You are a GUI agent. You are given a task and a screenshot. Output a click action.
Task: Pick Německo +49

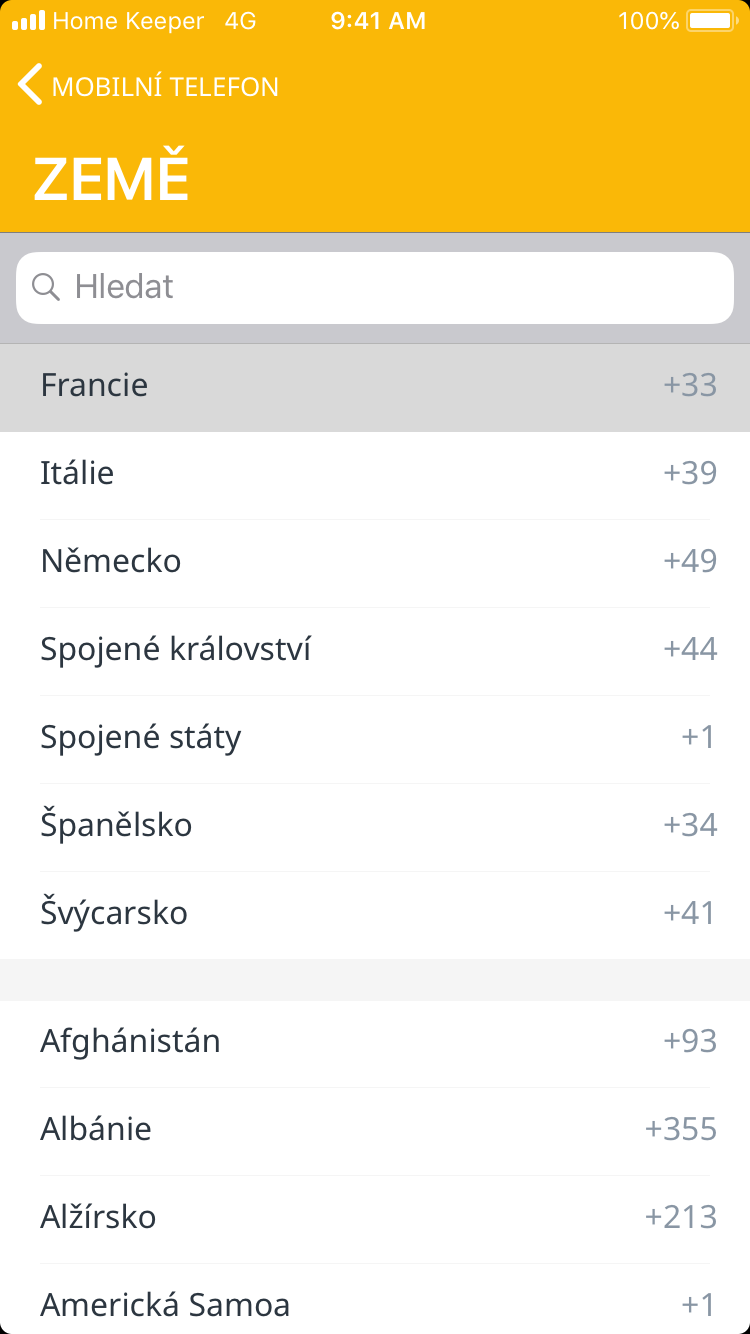coord(375,562)
